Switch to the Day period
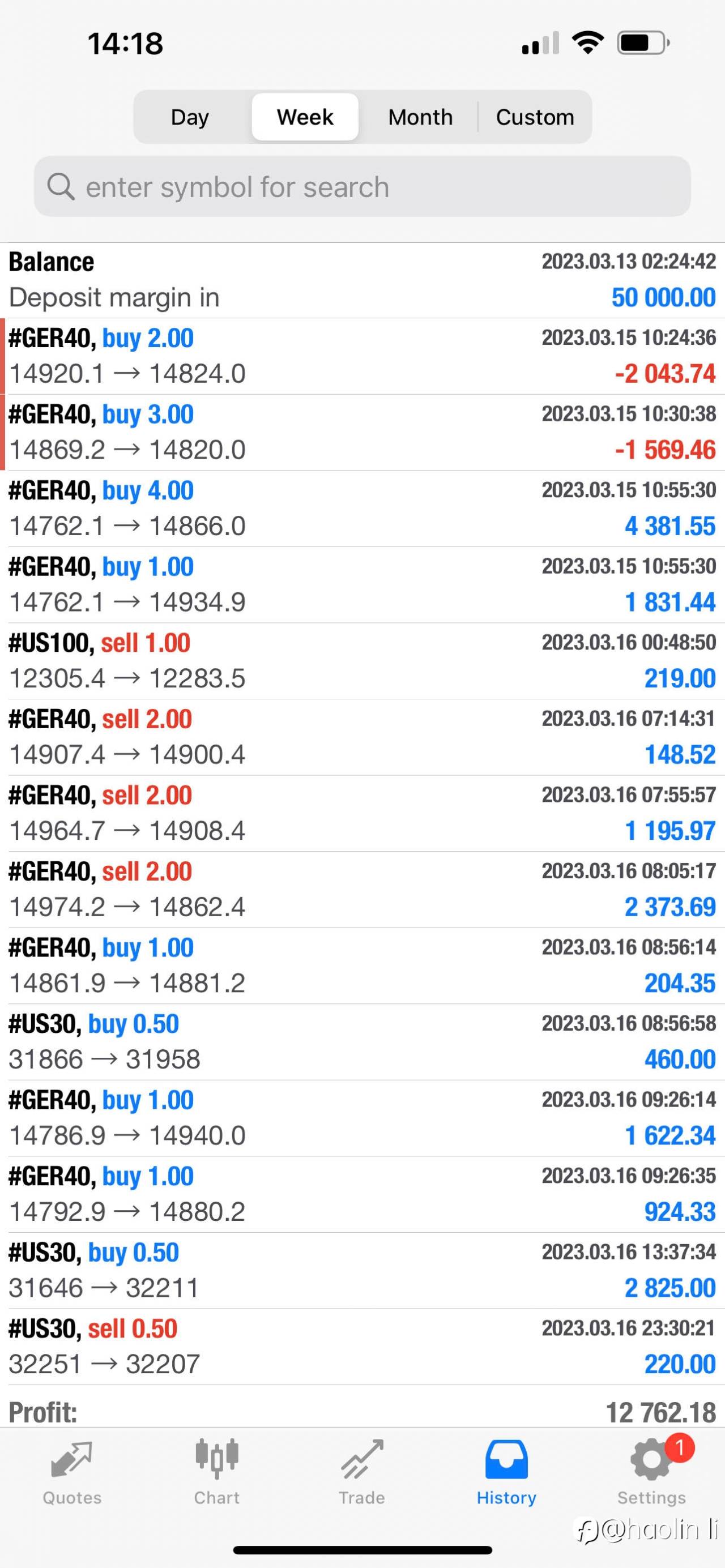 click(190, 117)
